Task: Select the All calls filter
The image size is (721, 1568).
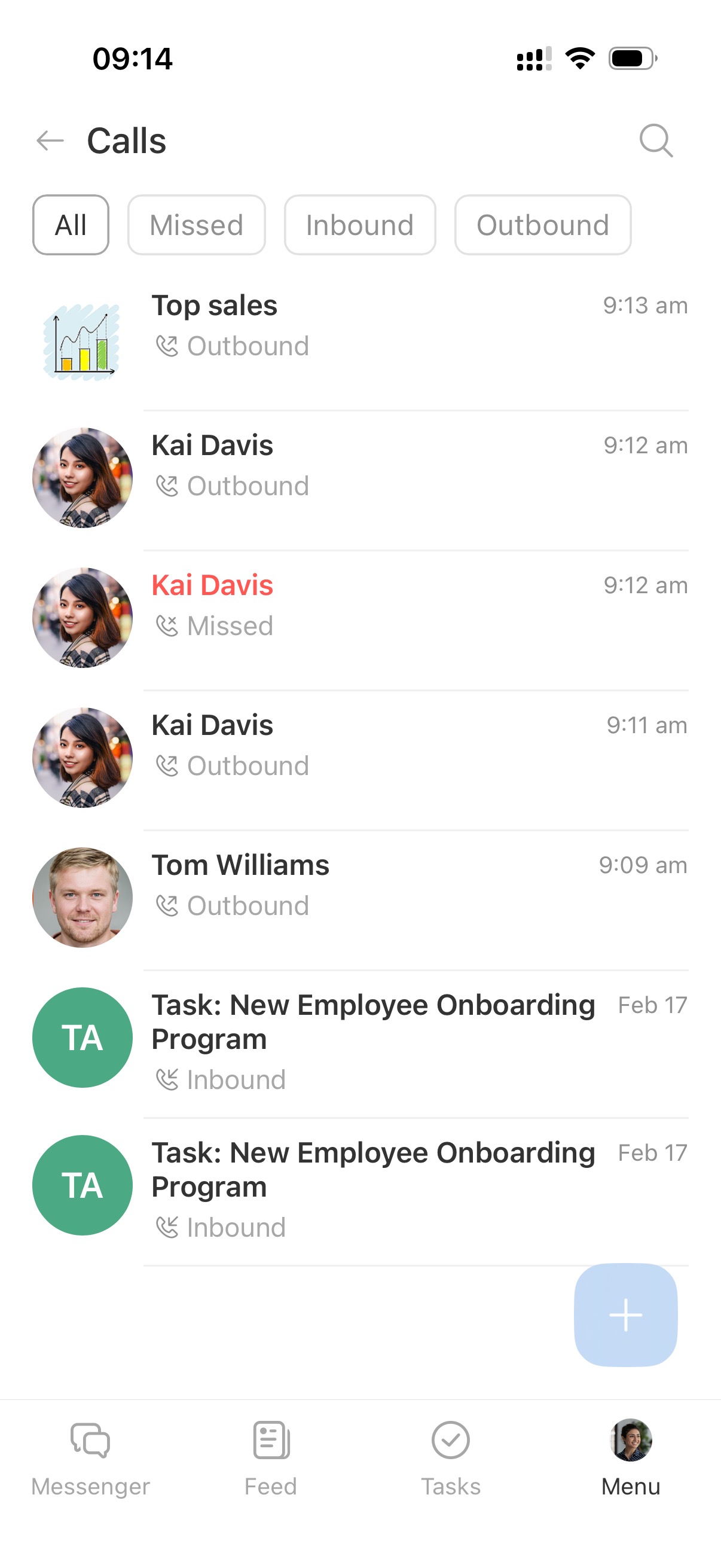Action: click(71, 225)
